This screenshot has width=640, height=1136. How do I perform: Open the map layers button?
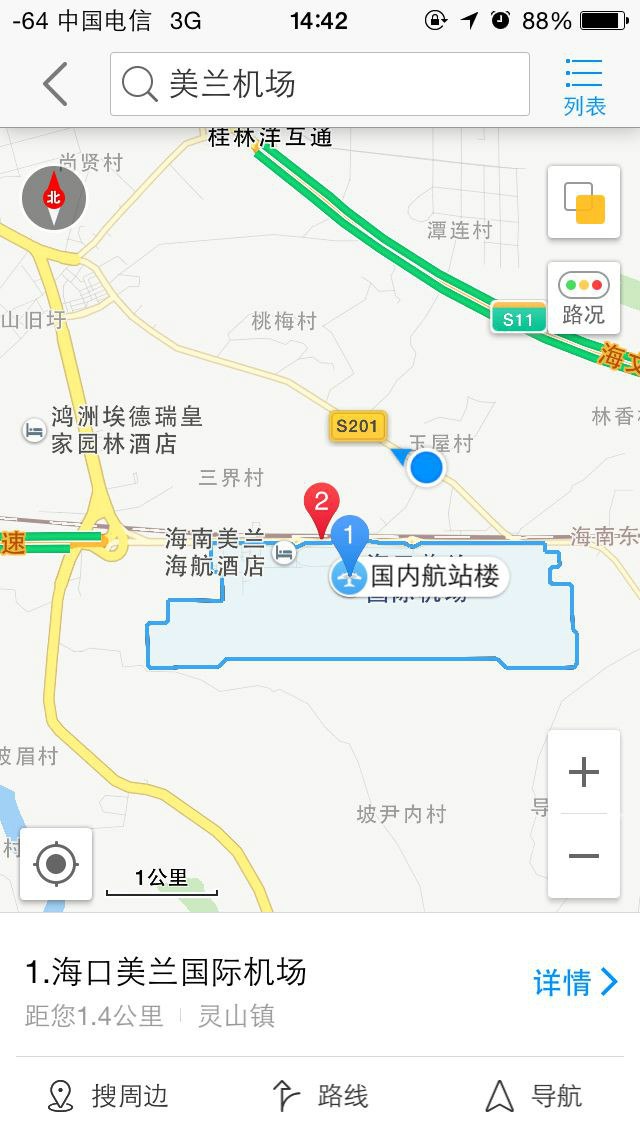(583, 203)
